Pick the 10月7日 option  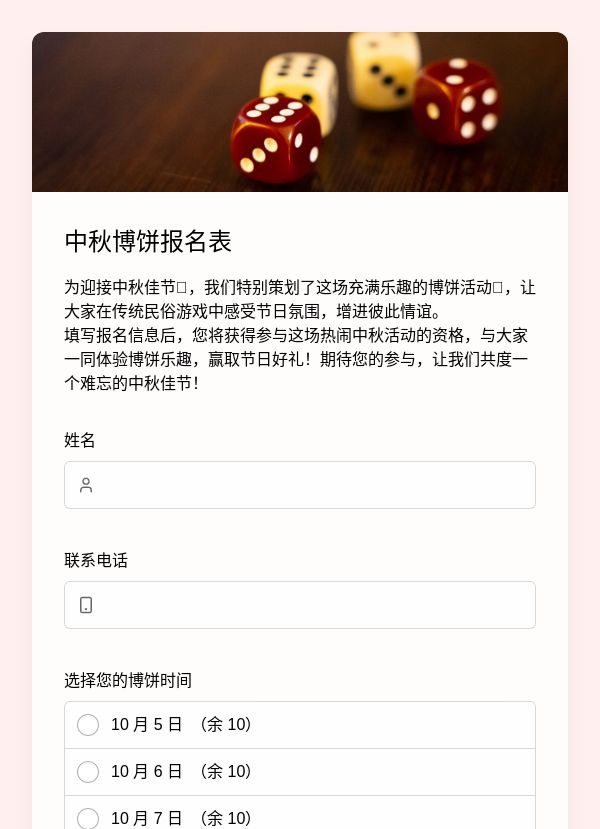coord(300,813)
